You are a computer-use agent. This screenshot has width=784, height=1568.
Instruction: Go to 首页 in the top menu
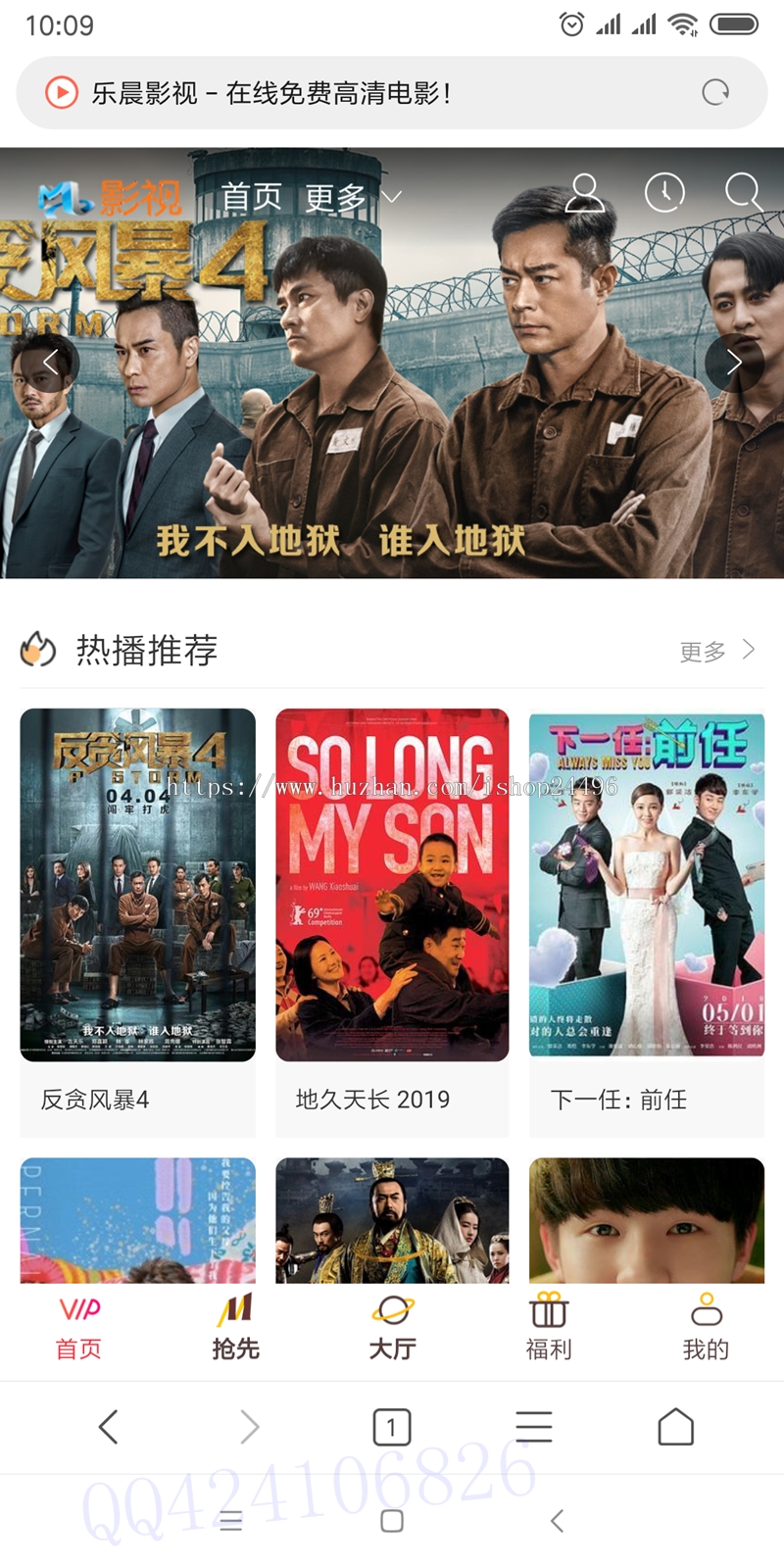point(251,197)
